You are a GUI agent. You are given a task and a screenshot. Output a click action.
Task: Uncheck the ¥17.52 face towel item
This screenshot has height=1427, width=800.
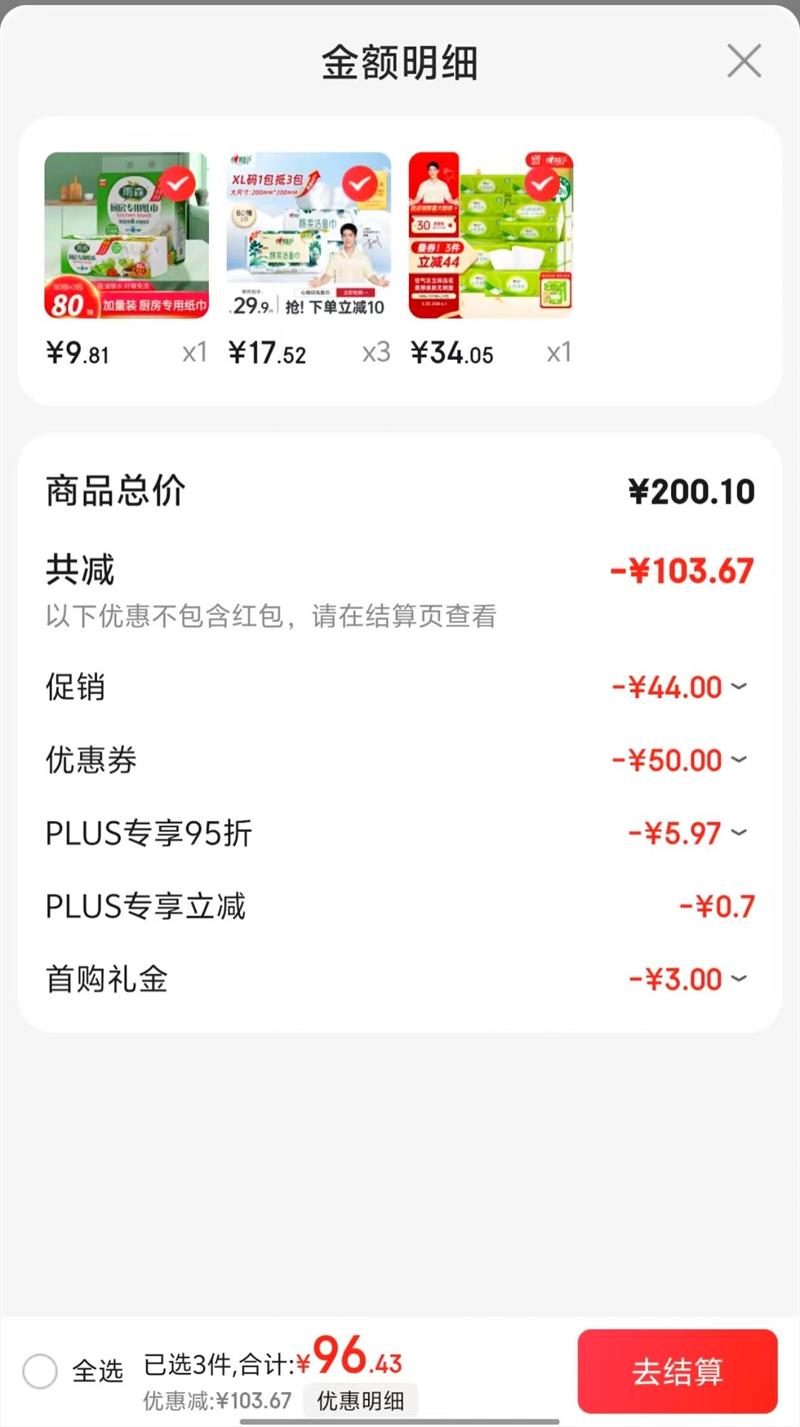(359, 184)
